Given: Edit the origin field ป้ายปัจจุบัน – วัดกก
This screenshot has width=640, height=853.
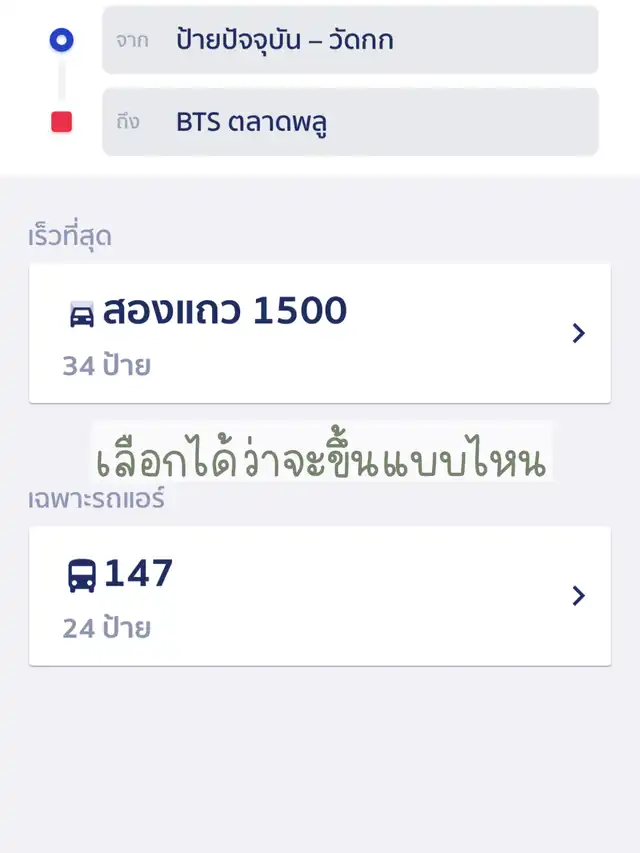Looking at the screenshot, I should [x=350, y=40].
